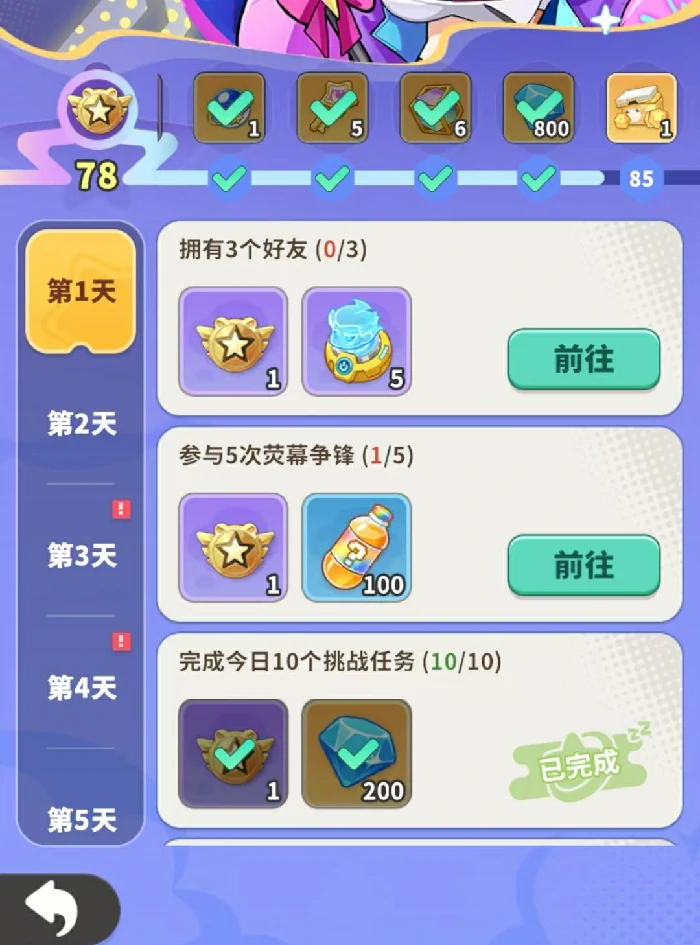The height and width of the screenshot is (945, 700).
Task: View the claimed 800 gem milestone reward
Action: tap(538, 107)
